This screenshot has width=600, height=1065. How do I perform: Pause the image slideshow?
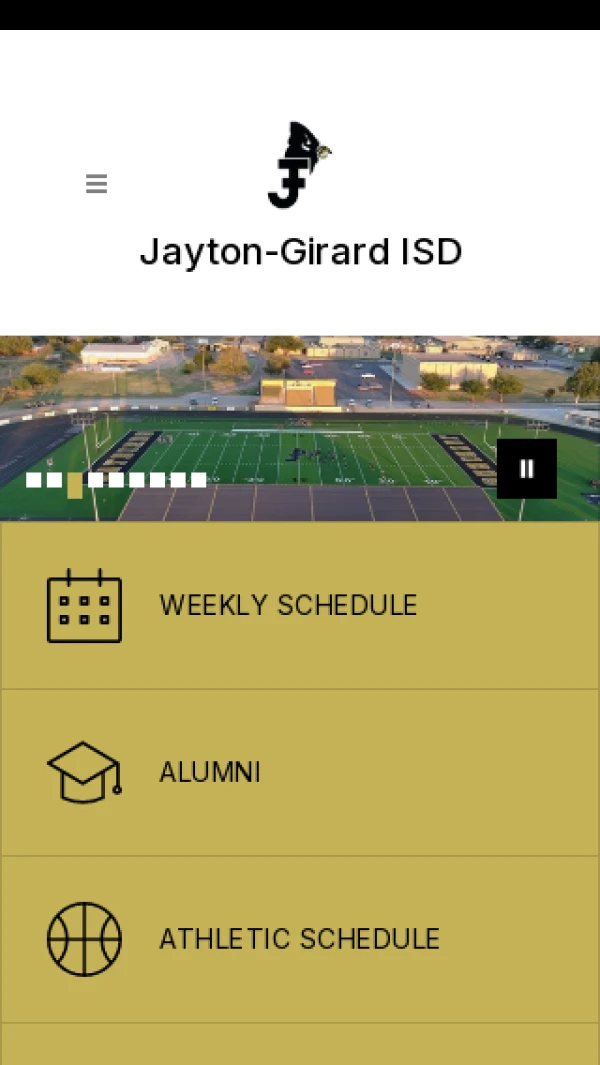pyautogui.click(x=526, y=469)
